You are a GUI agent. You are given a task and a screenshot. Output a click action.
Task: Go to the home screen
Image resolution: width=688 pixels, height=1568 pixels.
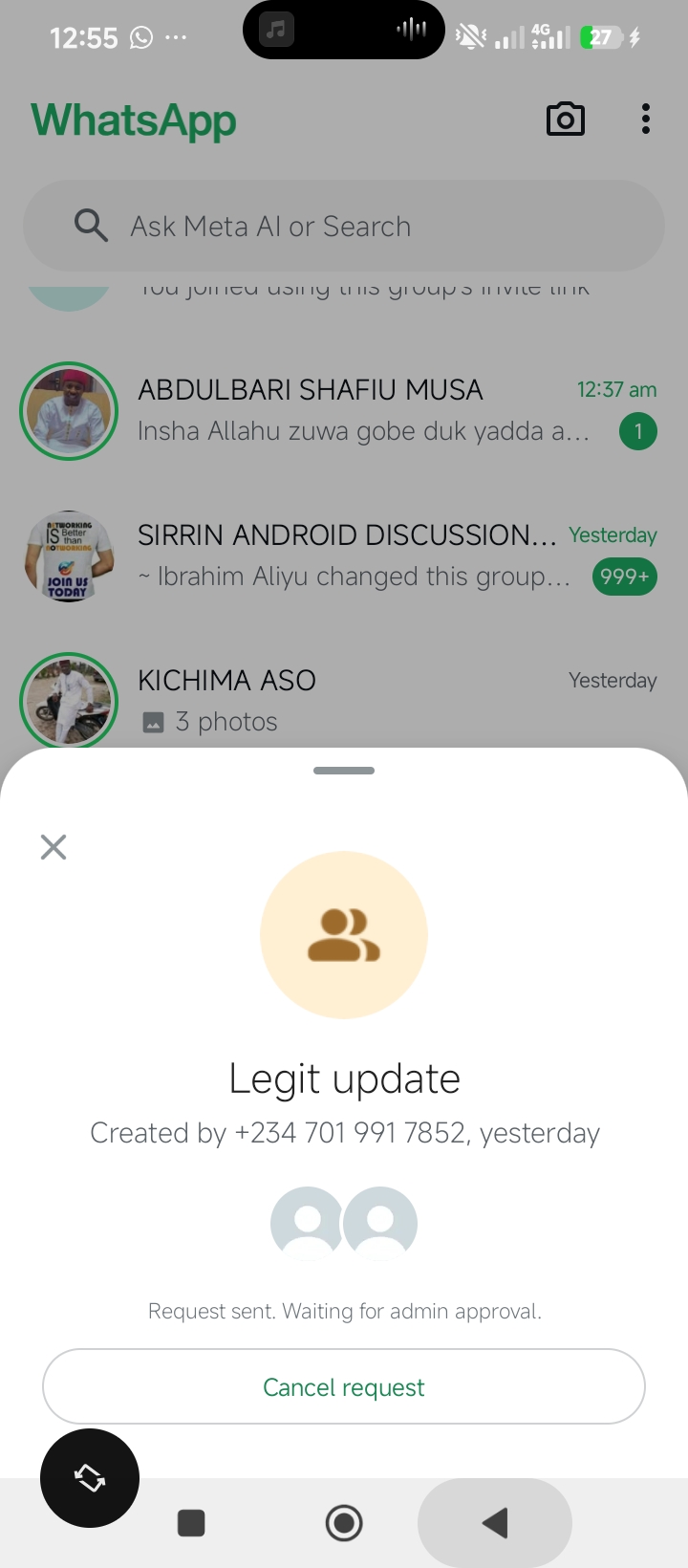(x=344, y=1523)
